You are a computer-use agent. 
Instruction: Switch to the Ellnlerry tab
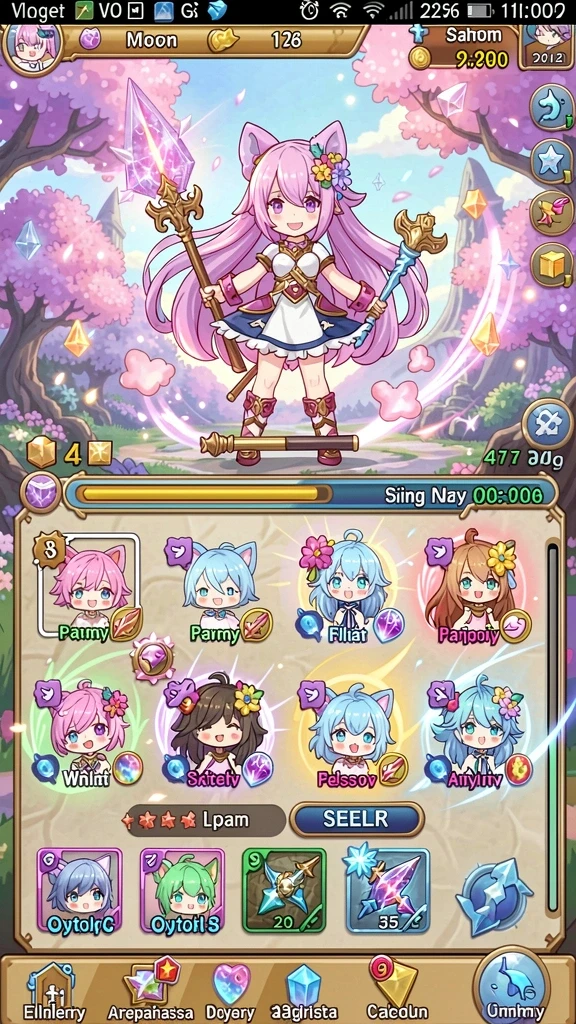pos(54,991)
